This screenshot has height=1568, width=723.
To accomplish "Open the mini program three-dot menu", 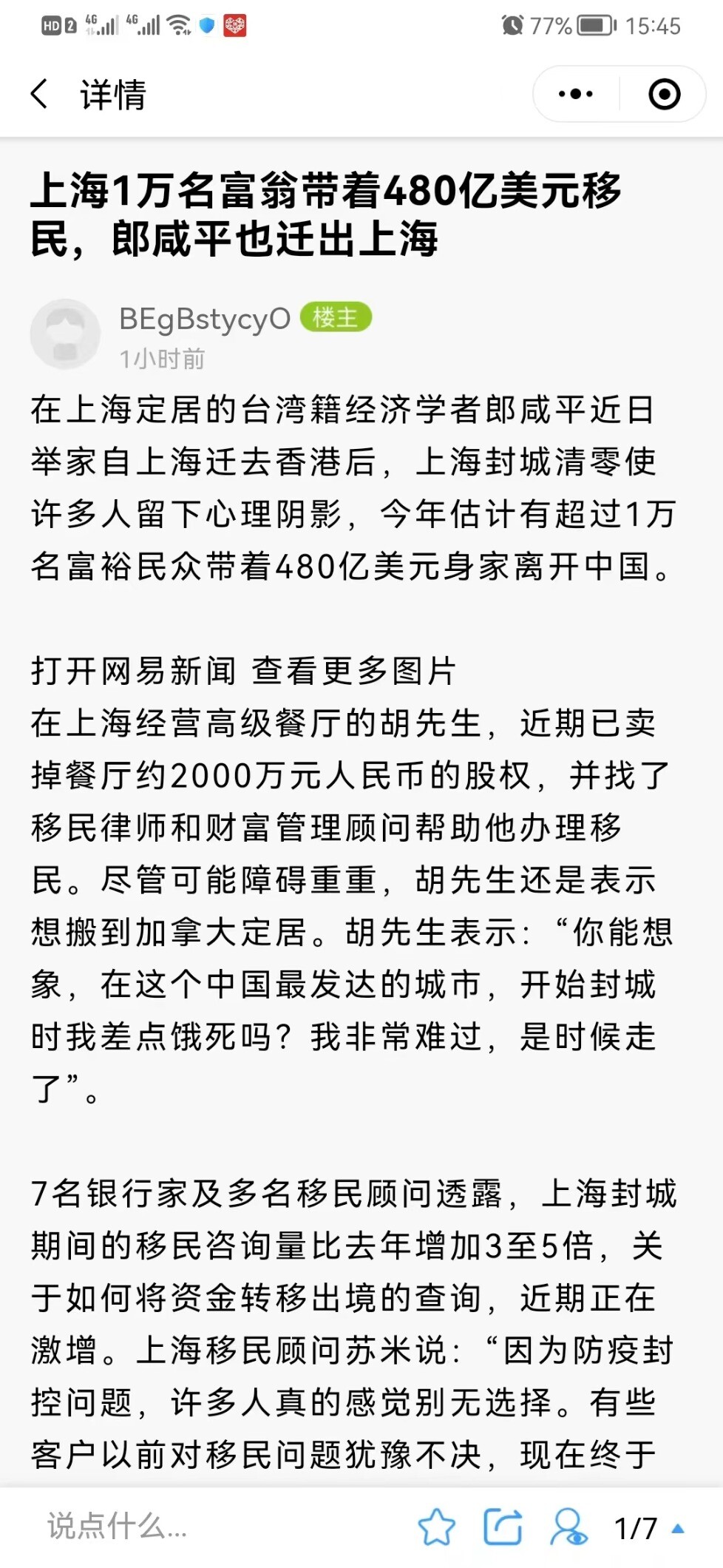I will (576, 95).
